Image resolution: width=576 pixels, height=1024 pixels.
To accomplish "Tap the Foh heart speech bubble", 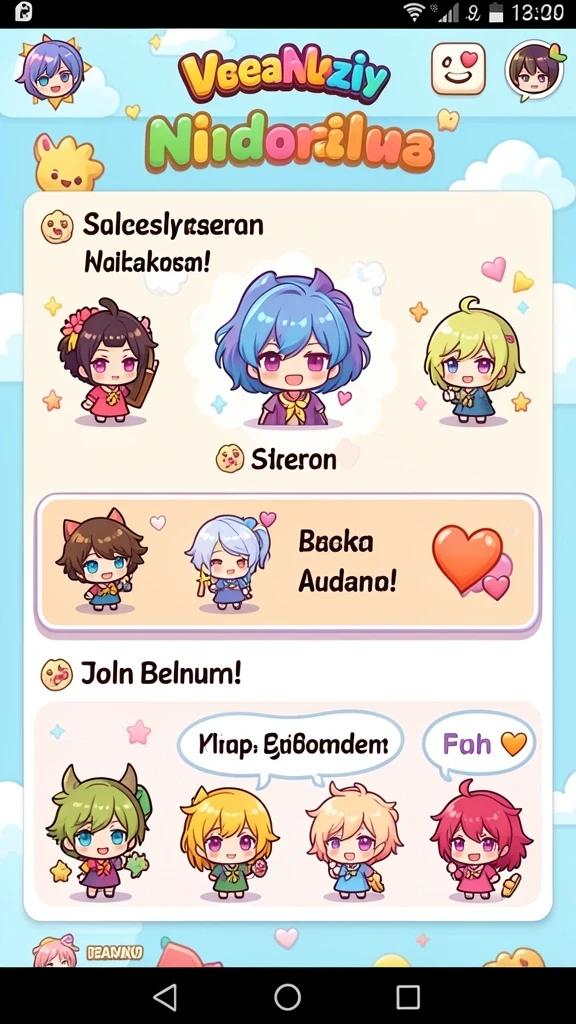I will (x=479, y=744).
